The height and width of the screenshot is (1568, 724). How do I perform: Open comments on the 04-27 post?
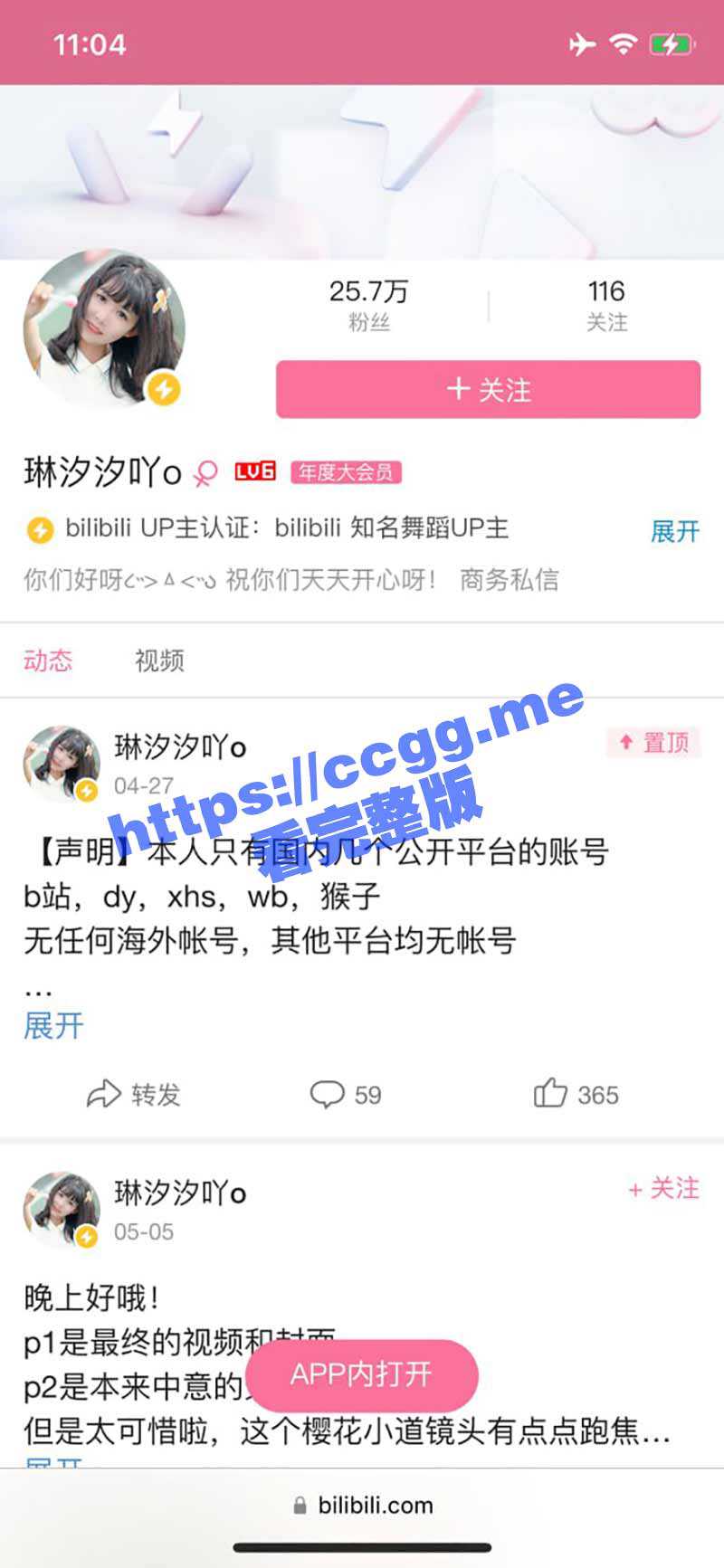(346, 1095)
